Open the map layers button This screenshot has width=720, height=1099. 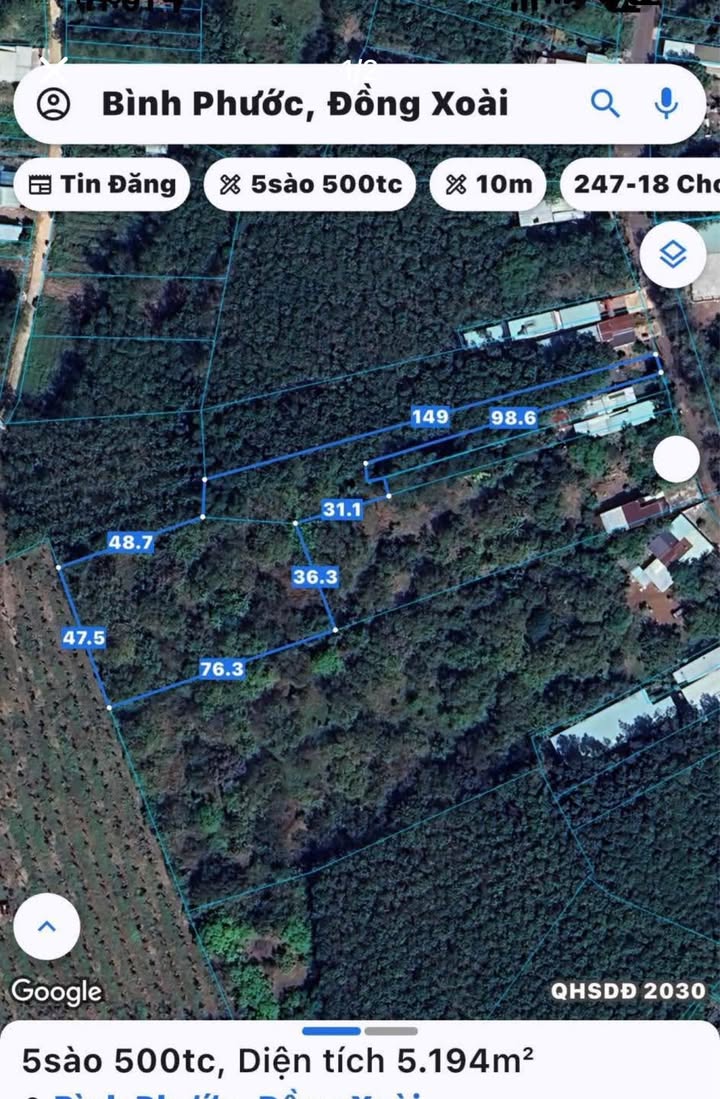tap(673, 255)
